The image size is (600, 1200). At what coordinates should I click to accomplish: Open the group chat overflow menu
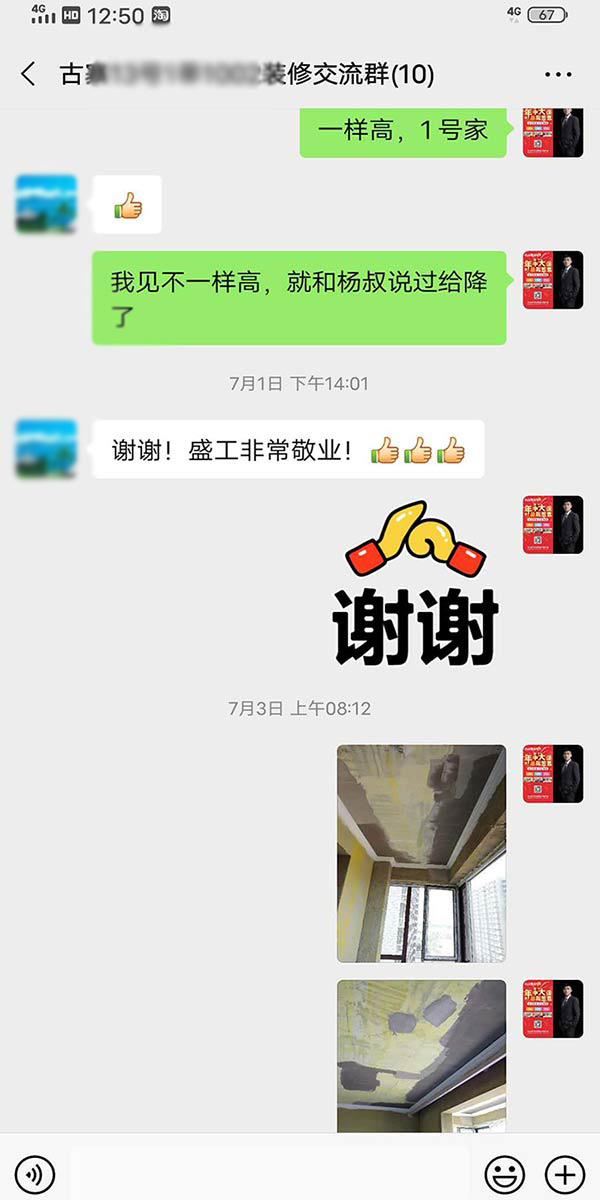[558, 74]
